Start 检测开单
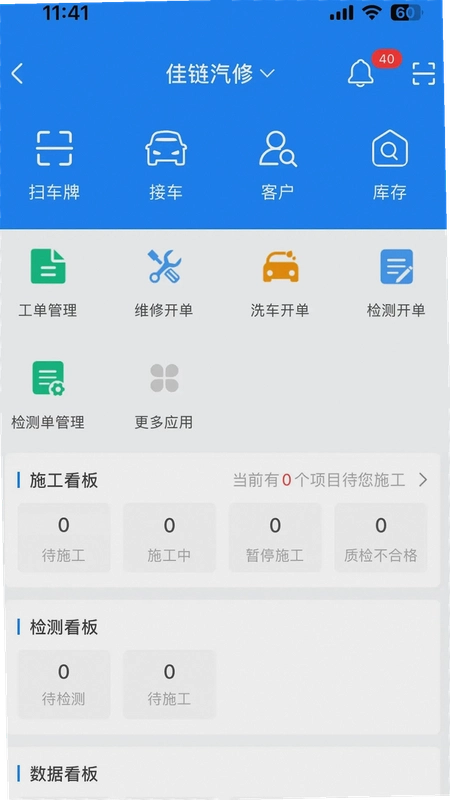 click(x=396, y=283)
